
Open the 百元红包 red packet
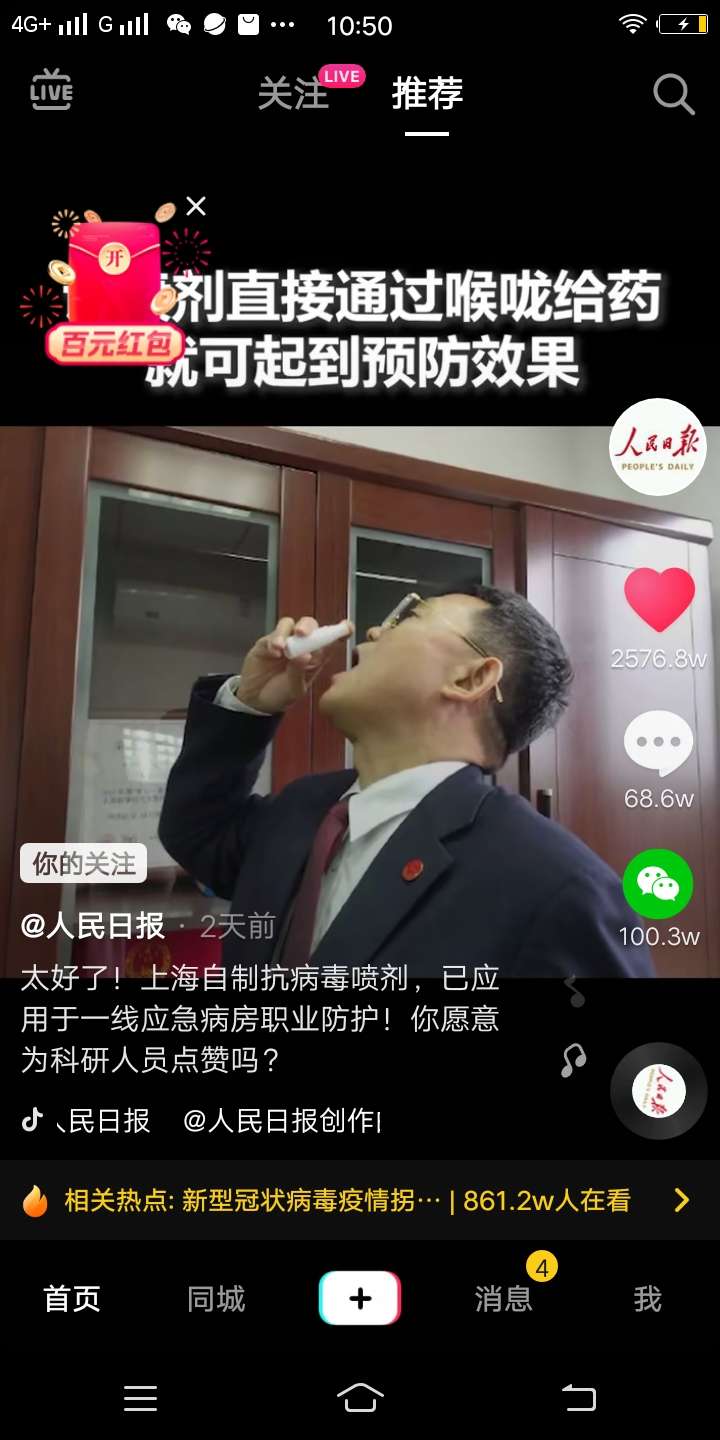pyautogui.click(x=115, y=285)
